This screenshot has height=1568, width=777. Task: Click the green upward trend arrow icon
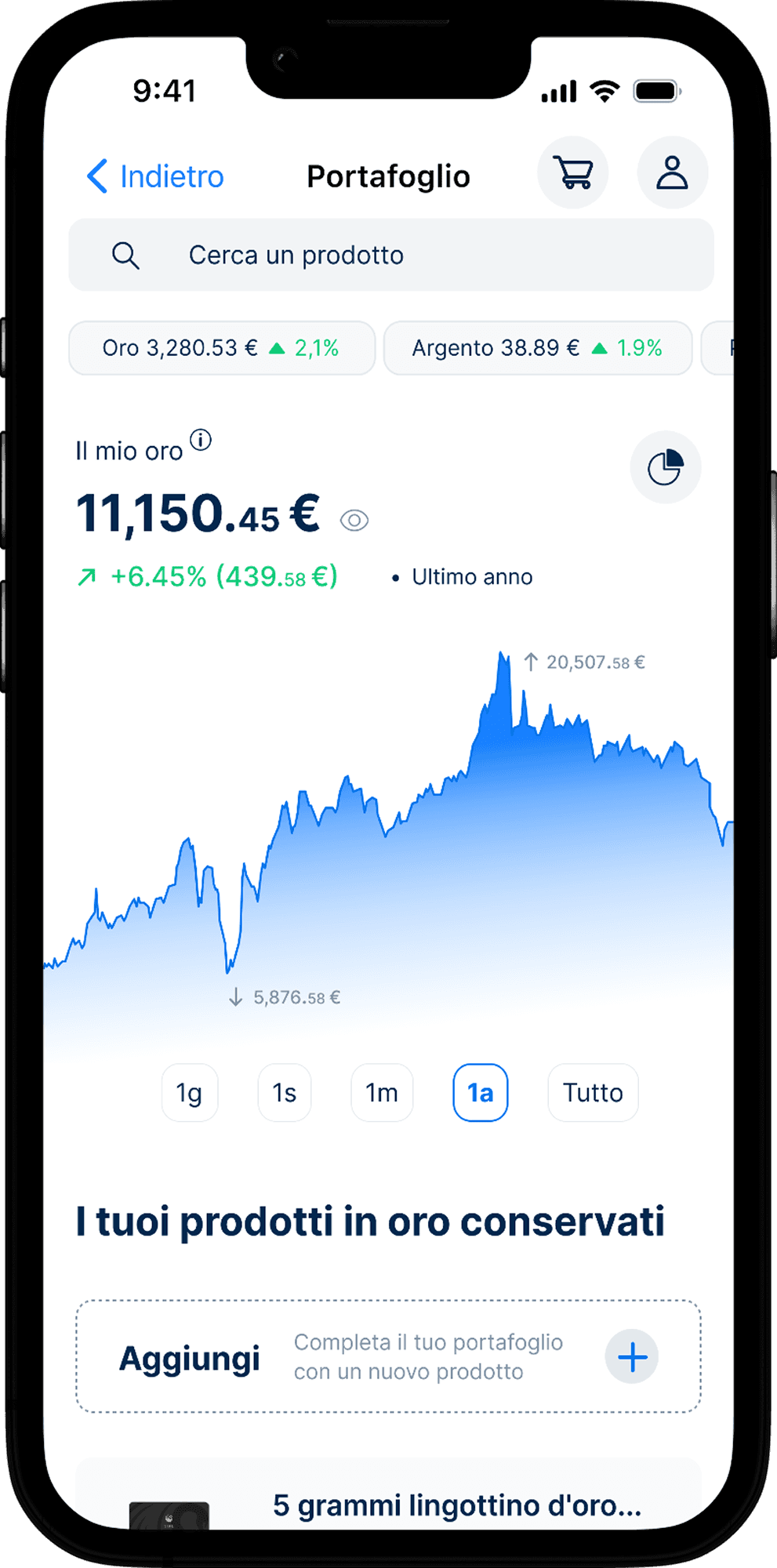(x=86, y=576)
